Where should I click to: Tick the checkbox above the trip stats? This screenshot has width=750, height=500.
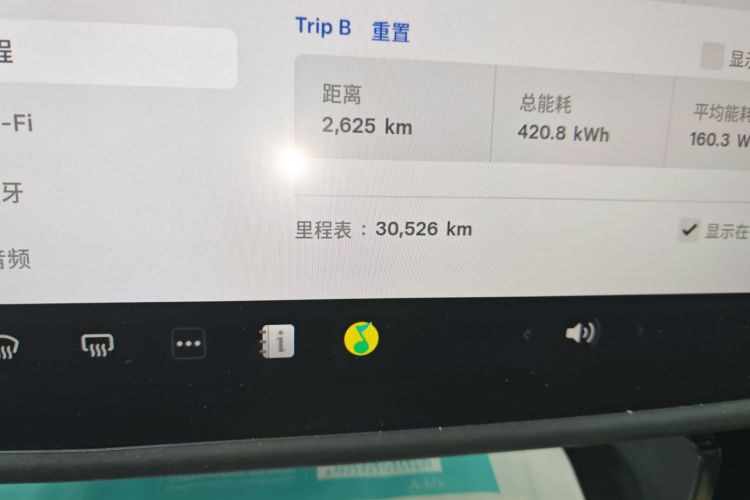pyautogui.click(x=711, y=57)
